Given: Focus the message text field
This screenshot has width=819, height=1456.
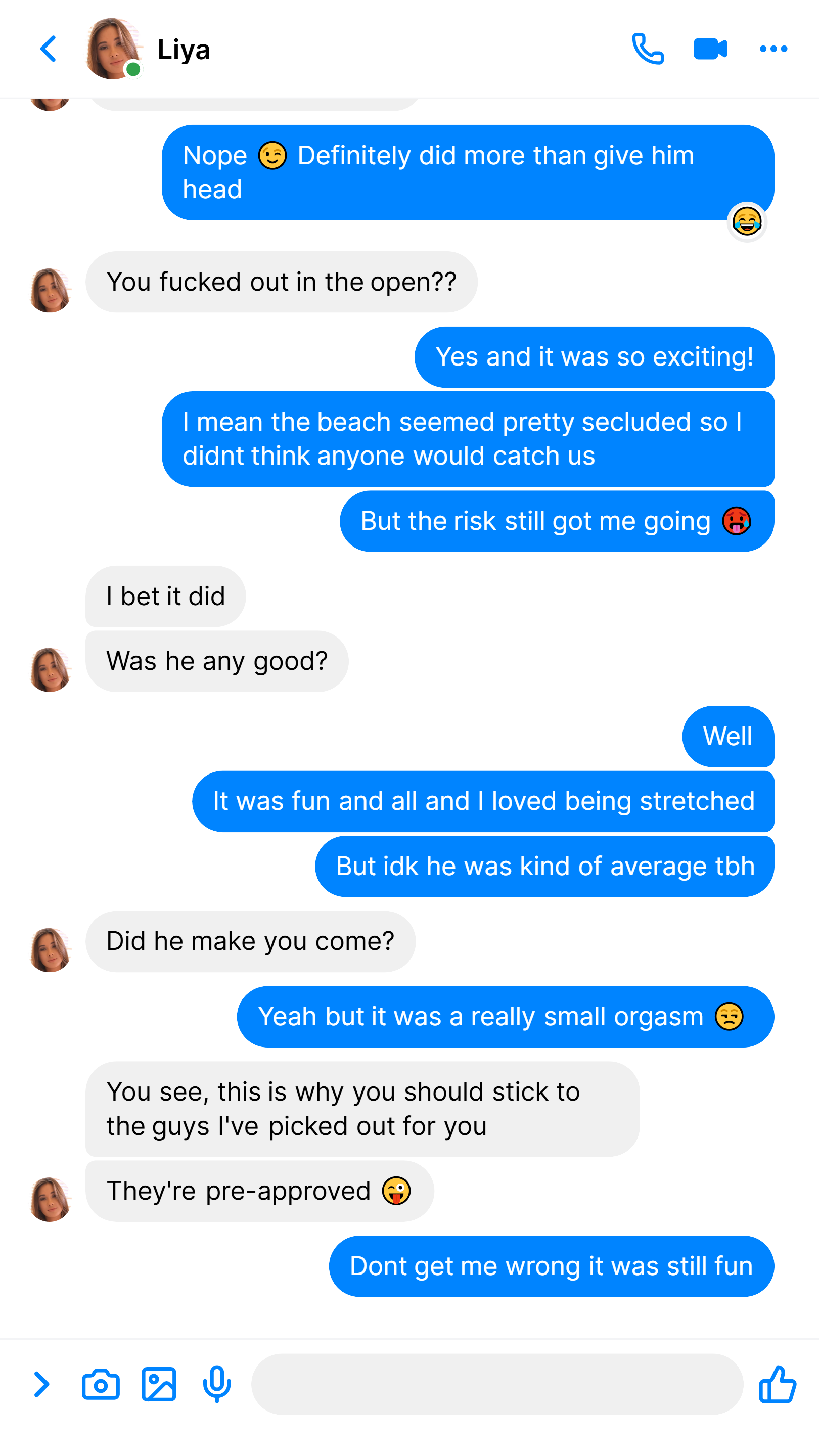Looking at the screenshot, I should [497, 1384].
